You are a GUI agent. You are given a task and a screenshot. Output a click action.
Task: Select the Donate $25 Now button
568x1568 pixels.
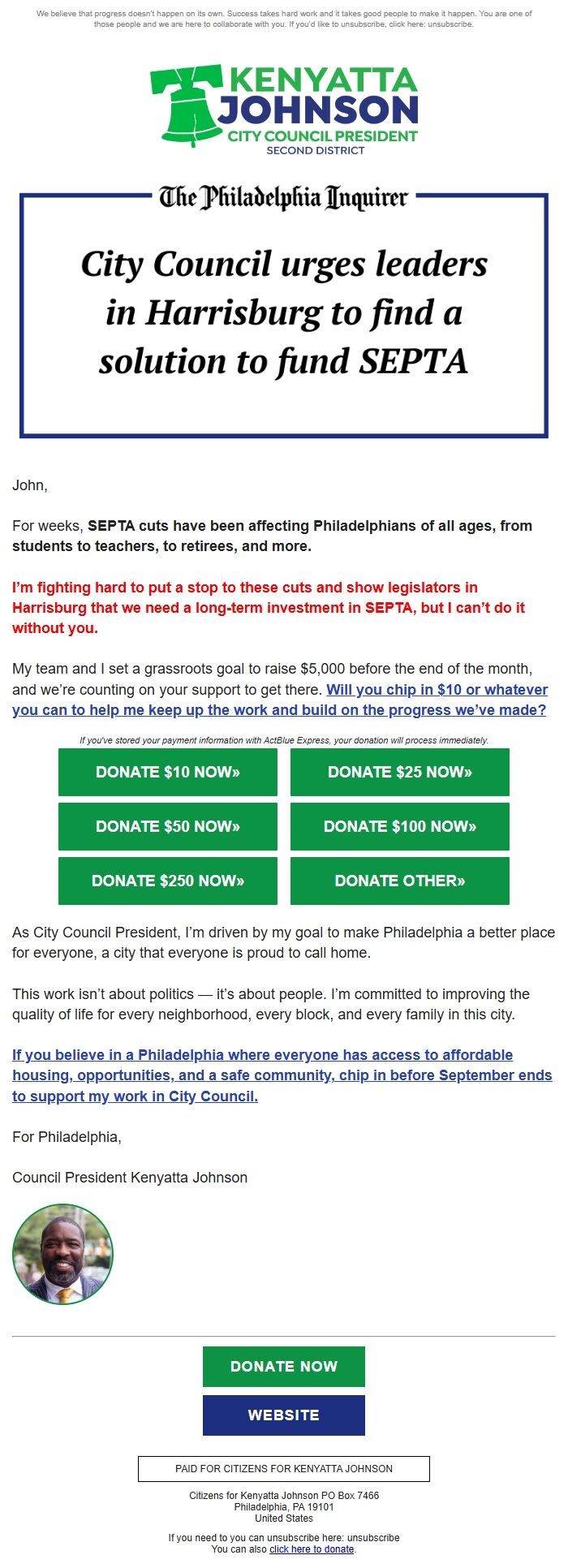click(x=399, y=772)
